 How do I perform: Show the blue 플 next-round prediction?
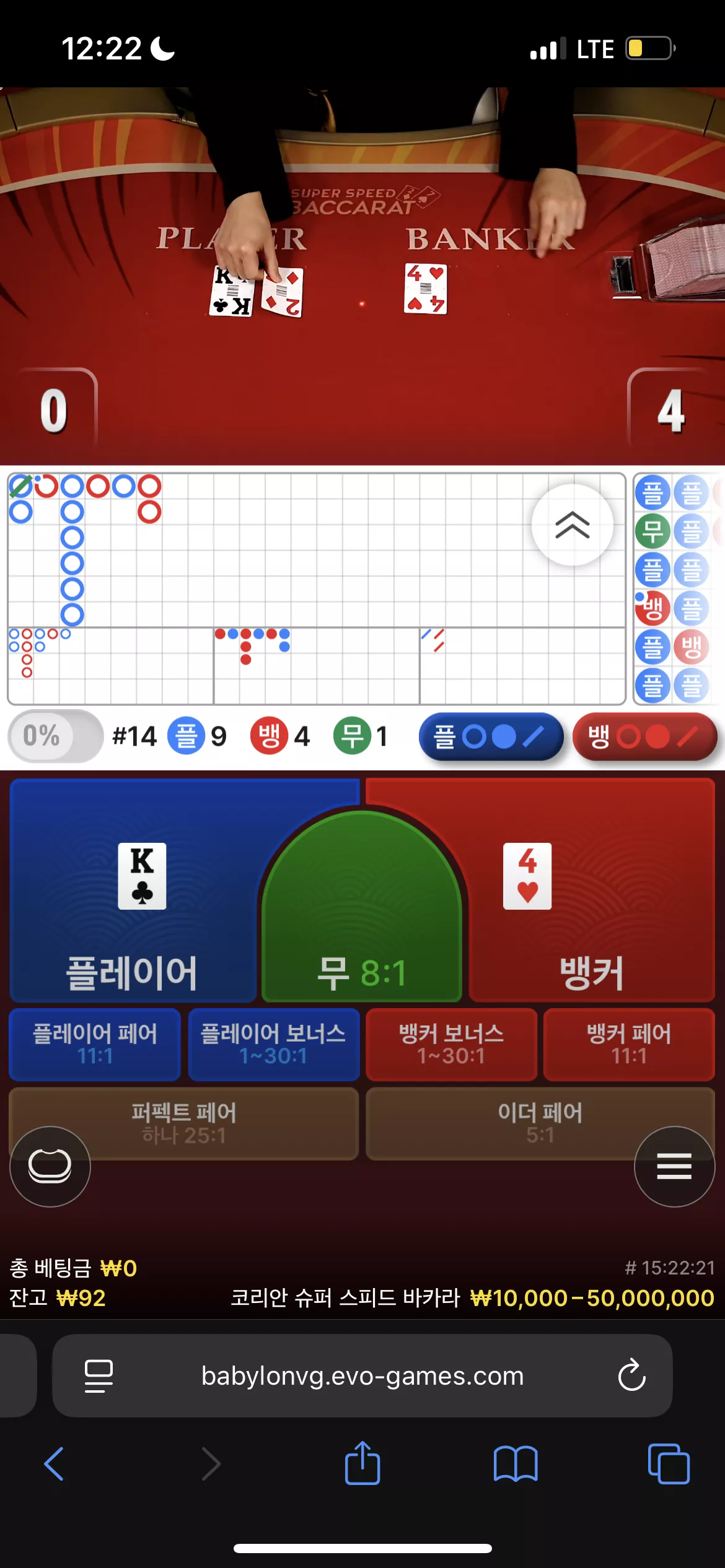coord(491,736)
